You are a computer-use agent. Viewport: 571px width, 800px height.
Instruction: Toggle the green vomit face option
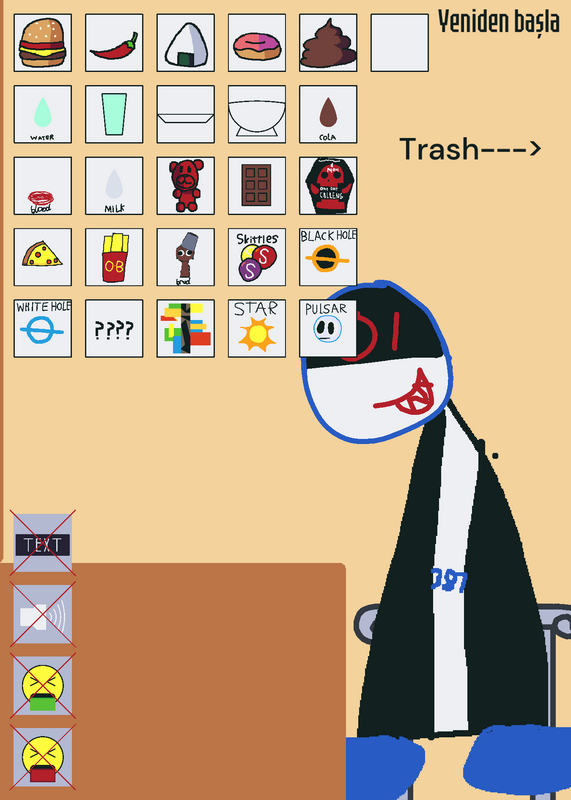point(43,686)
